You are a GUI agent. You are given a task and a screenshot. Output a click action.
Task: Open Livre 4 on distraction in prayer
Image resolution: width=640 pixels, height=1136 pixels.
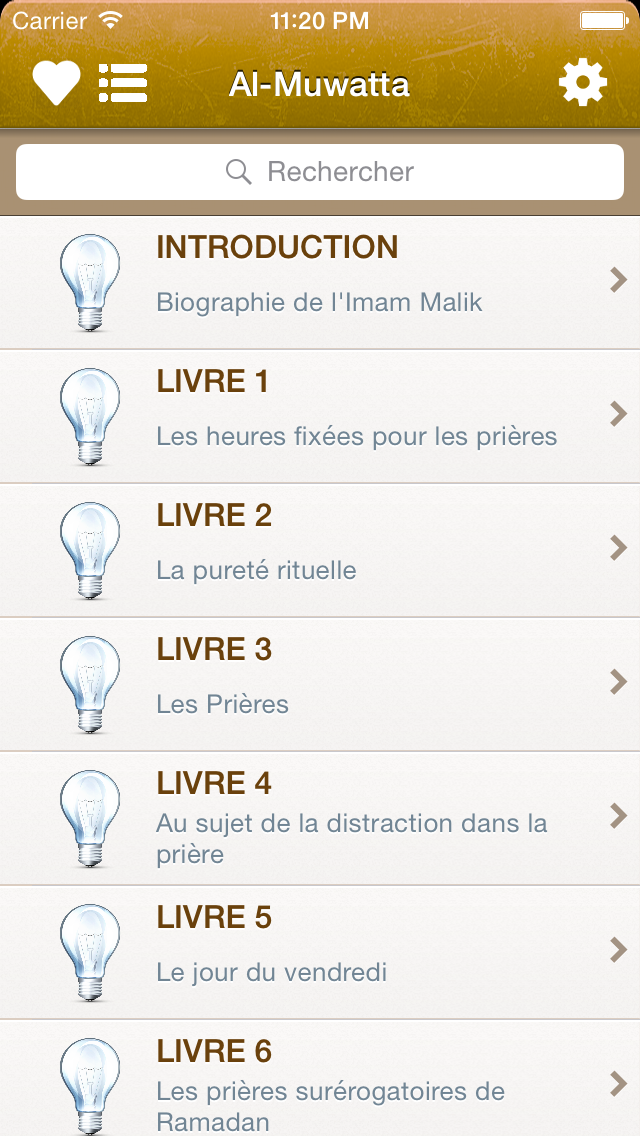coord(320,819)
